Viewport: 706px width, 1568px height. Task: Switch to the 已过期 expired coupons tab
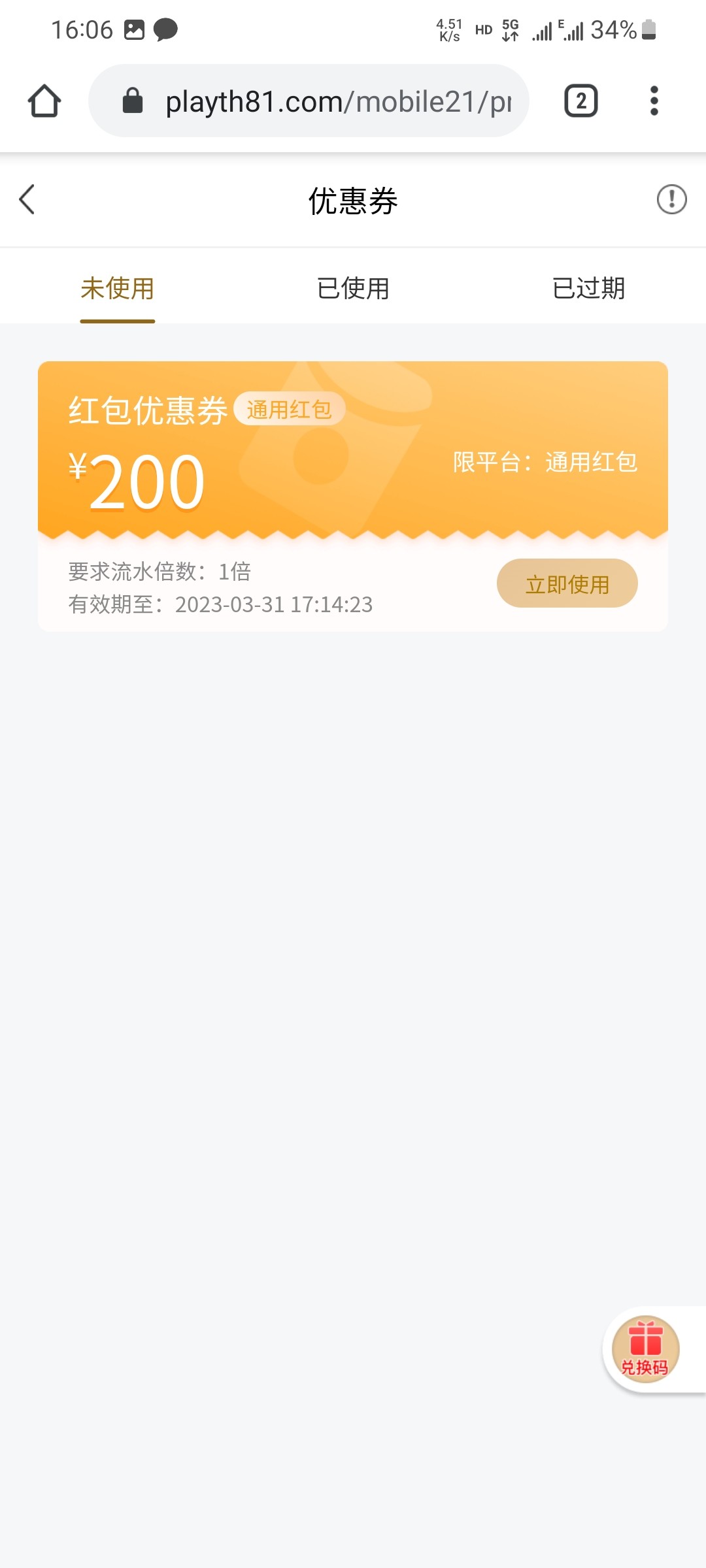point(588,287)
